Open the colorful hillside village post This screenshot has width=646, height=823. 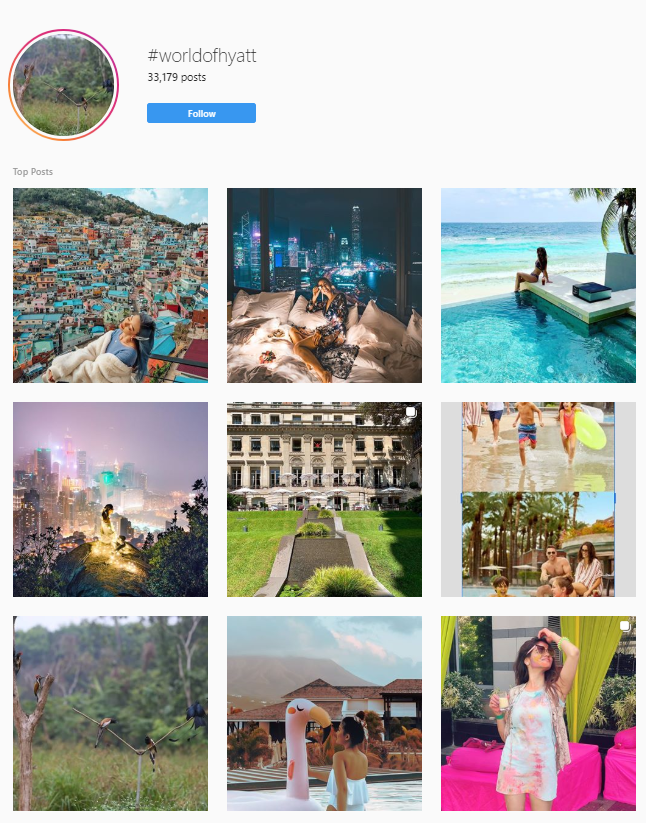pos(110,285)
